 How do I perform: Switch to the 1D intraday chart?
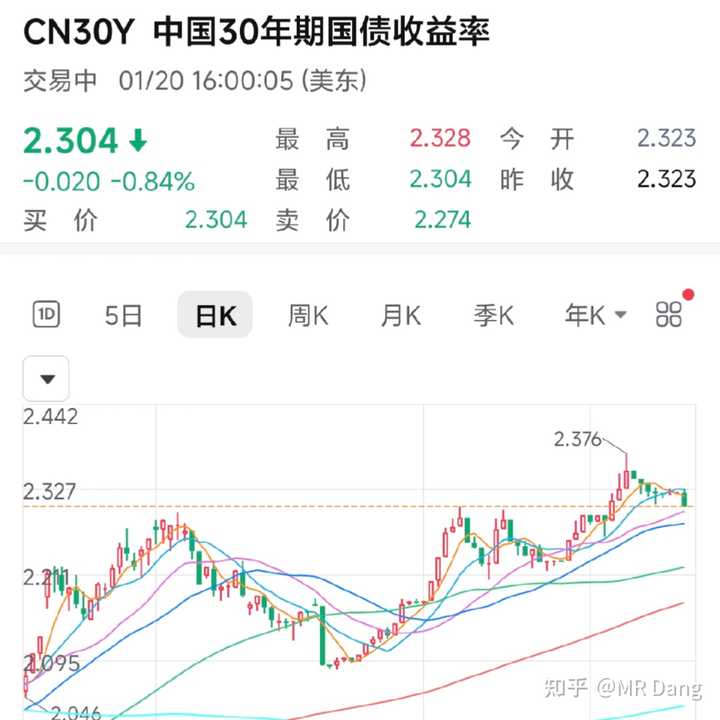coord(46,316)
